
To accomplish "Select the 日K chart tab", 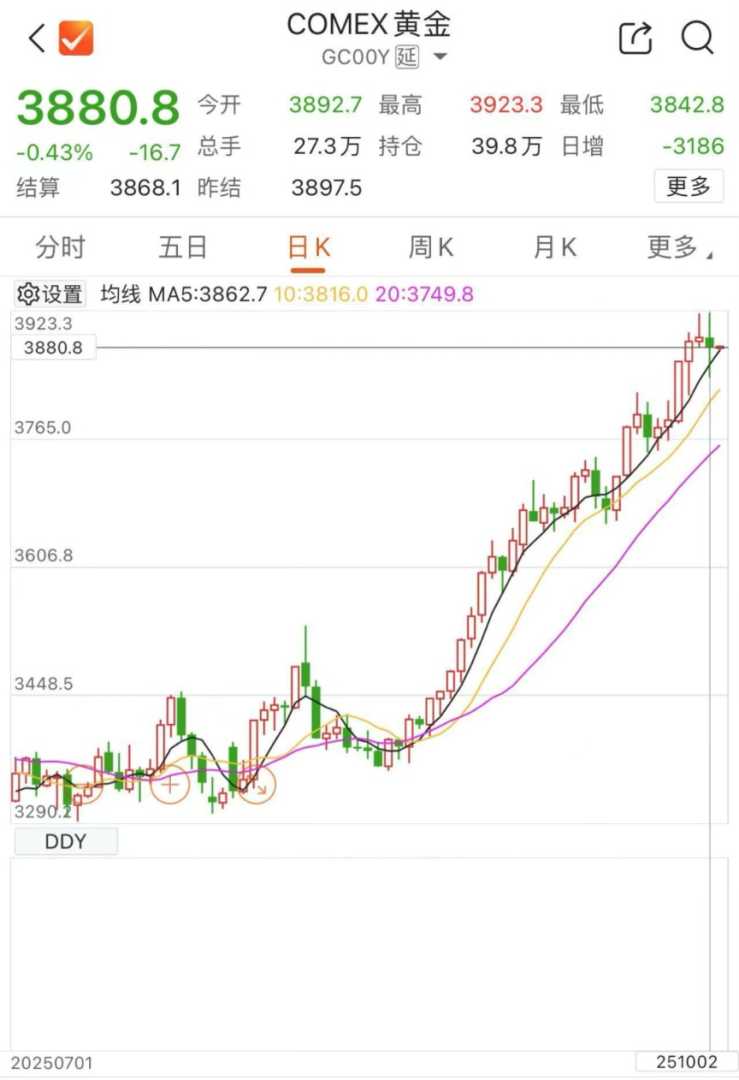I will 308,247.
